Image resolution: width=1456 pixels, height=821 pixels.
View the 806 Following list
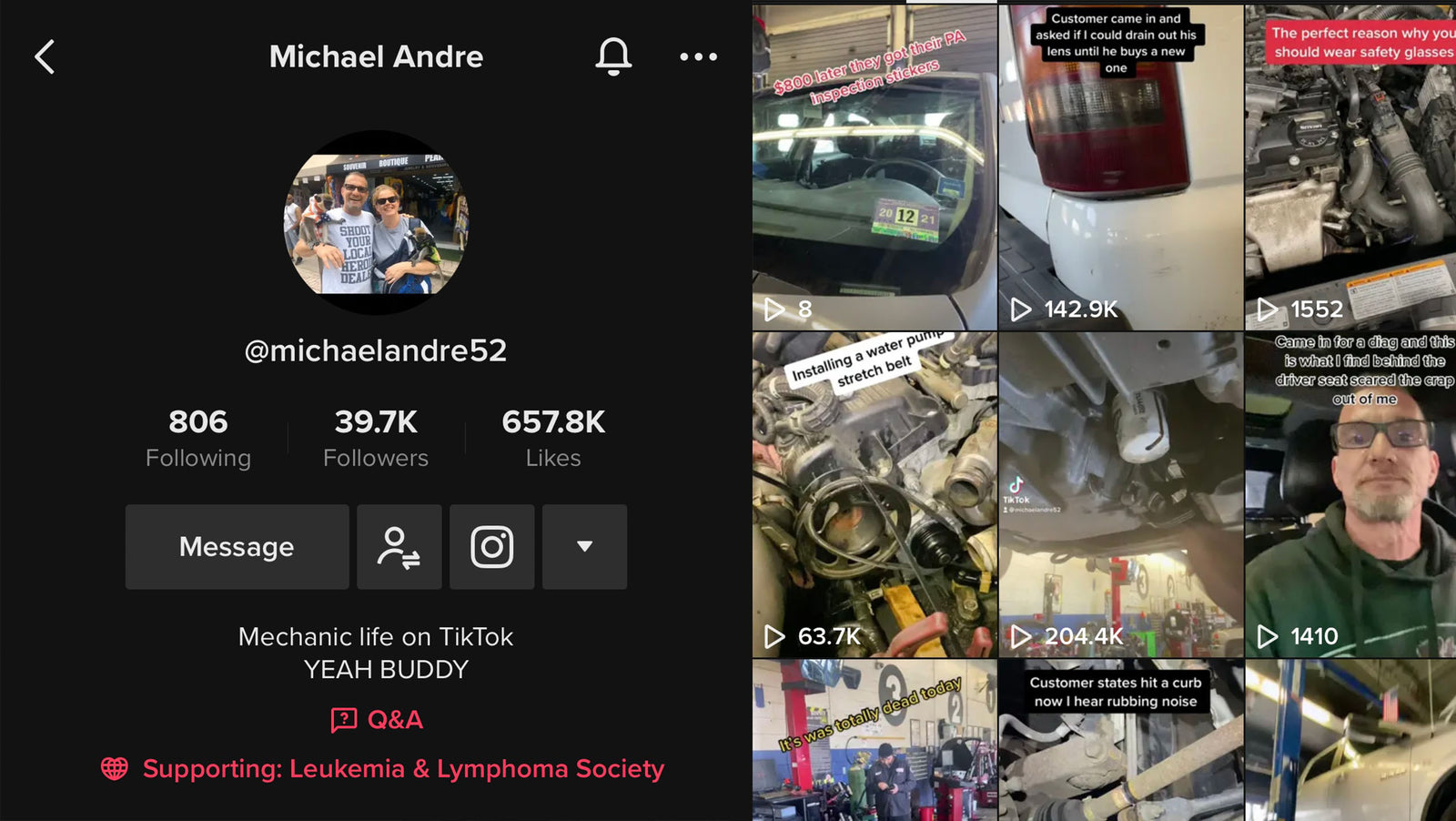pyautogui.click(x=197, y=438)
